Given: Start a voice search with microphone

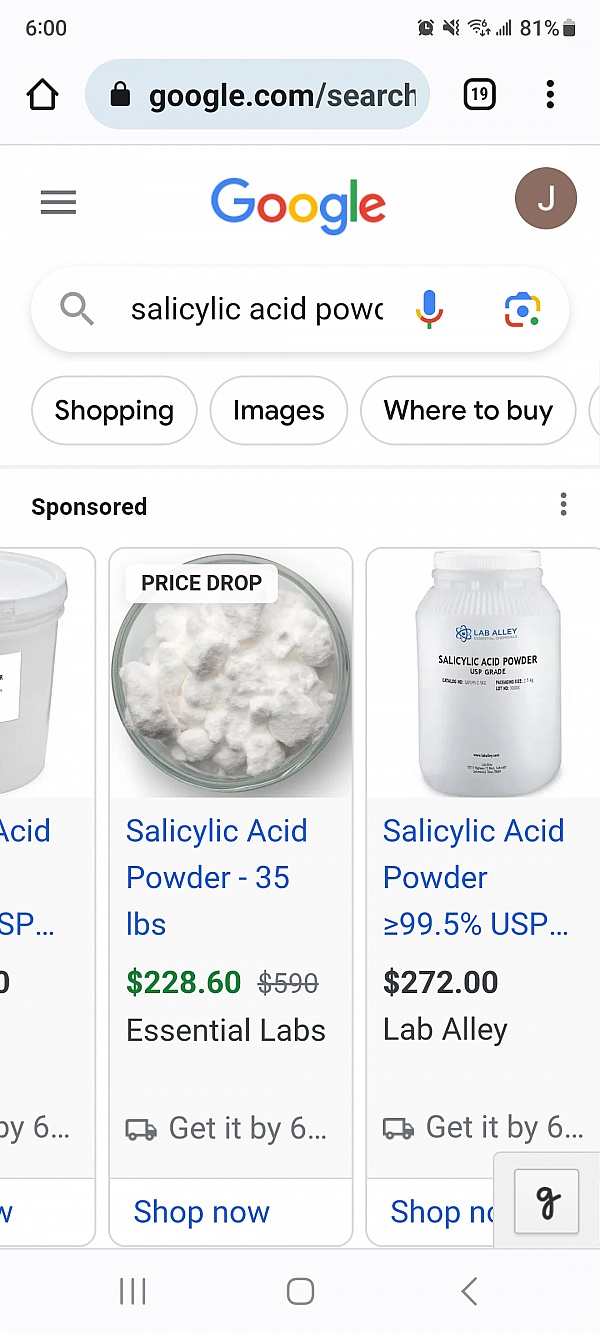Looking at the screenshot, I should [429, 309].
